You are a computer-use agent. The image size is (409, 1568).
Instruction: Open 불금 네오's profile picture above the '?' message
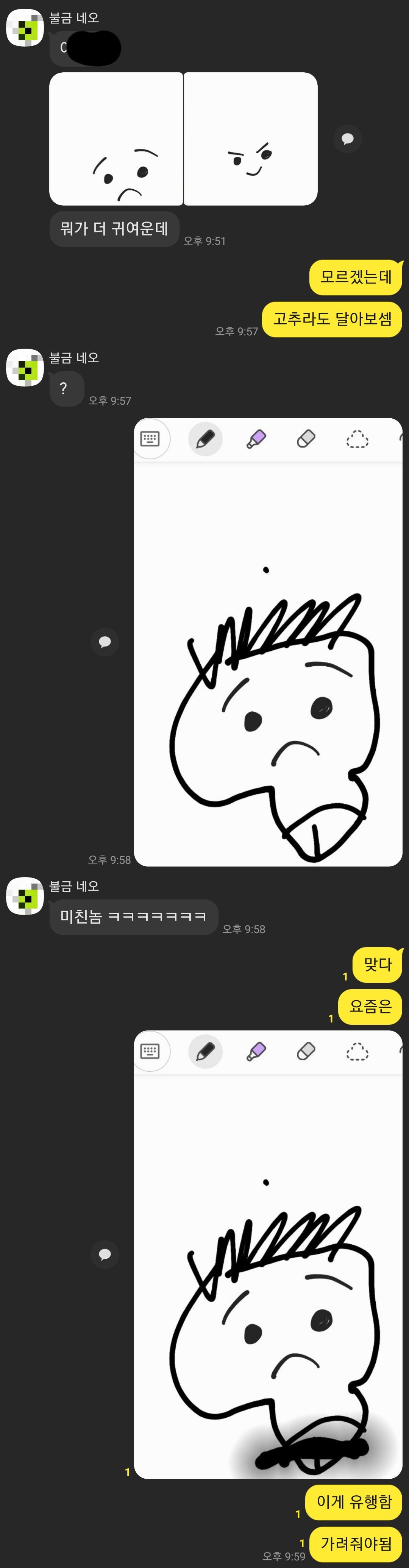click(24, 368)
